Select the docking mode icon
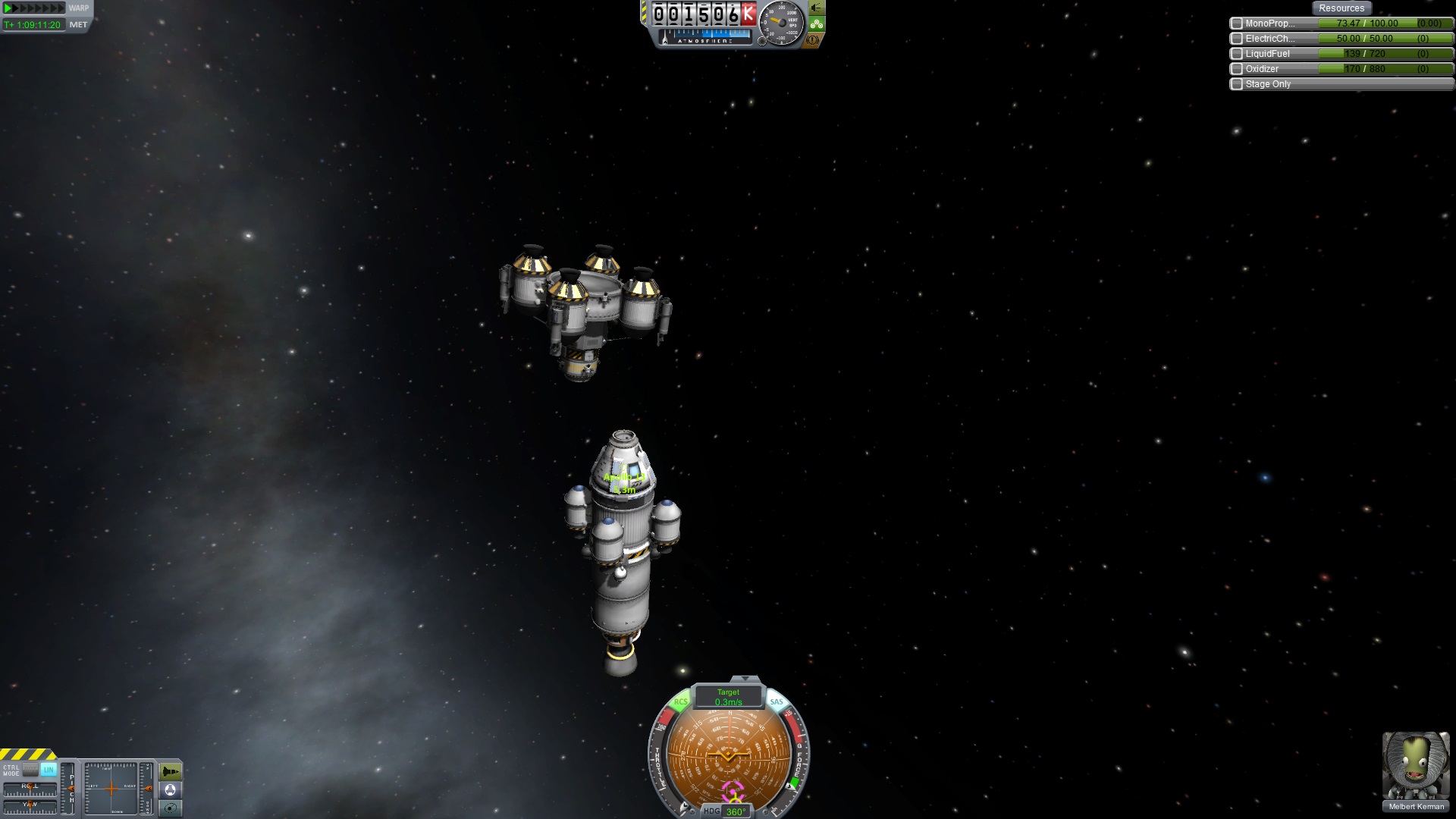This screenshot has width=1456, height=819. tap(171, 790)
